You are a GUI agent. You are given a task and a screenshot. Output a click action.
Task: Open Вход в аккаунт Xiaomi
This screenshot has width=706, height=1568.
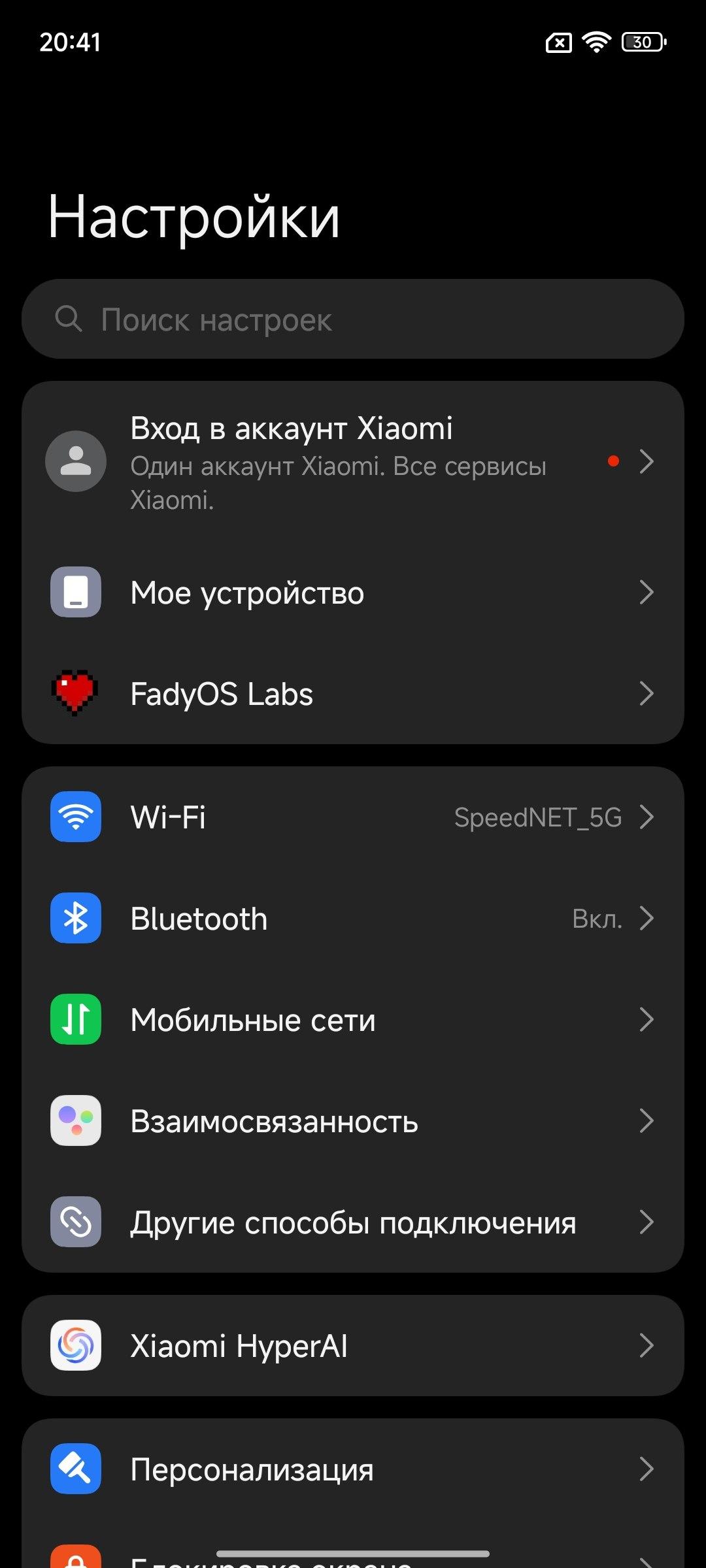tap(353, 462)
